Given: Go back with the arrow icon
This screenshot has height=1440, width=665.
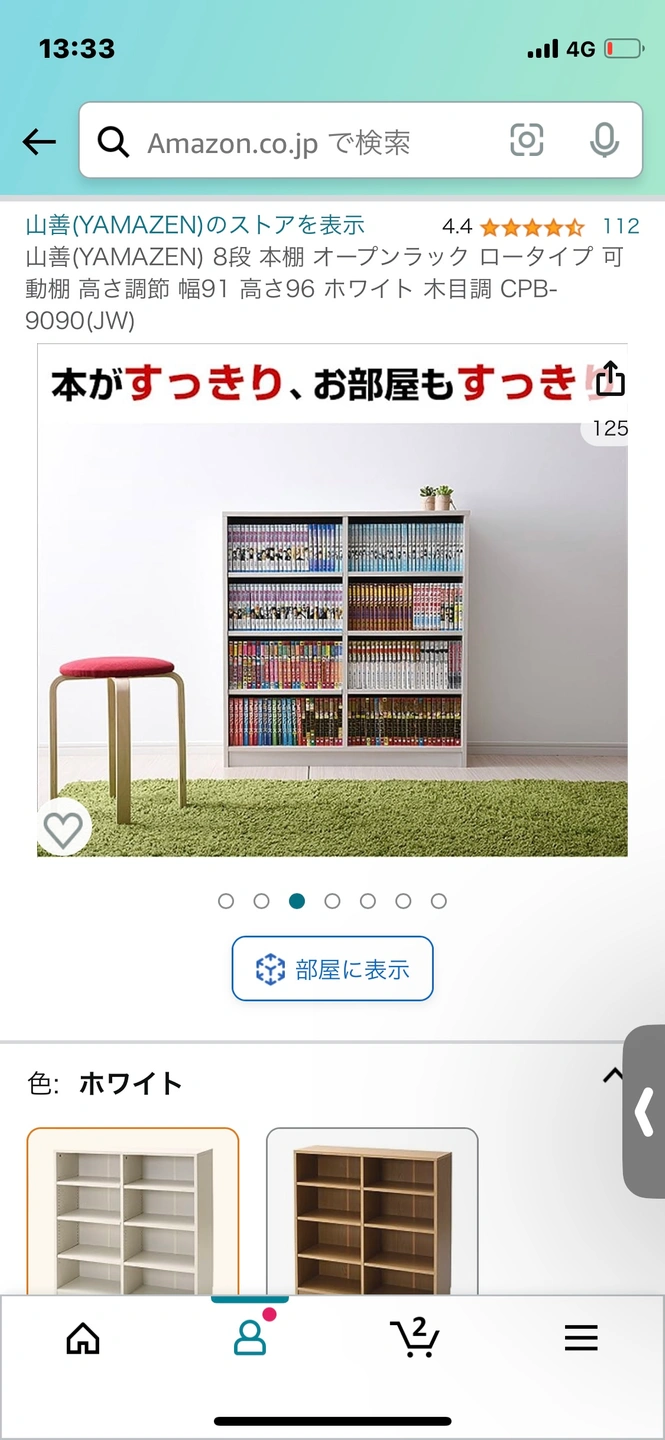Looking at the screenshot, I should [x=40, y=142].
